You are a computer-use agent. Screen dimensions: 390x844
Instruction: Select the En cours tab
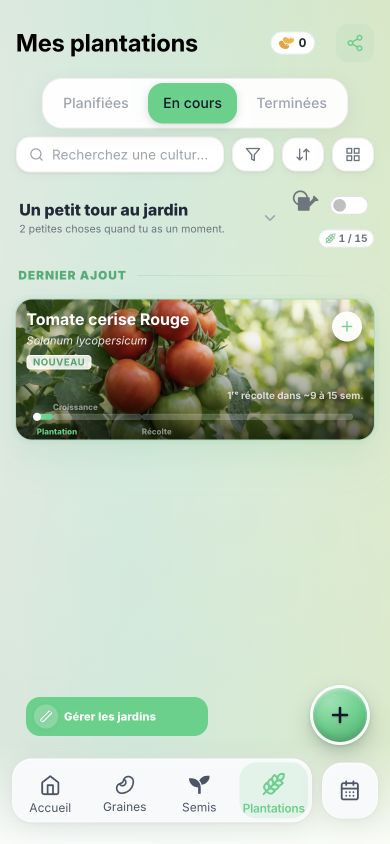tap(193, 103)
